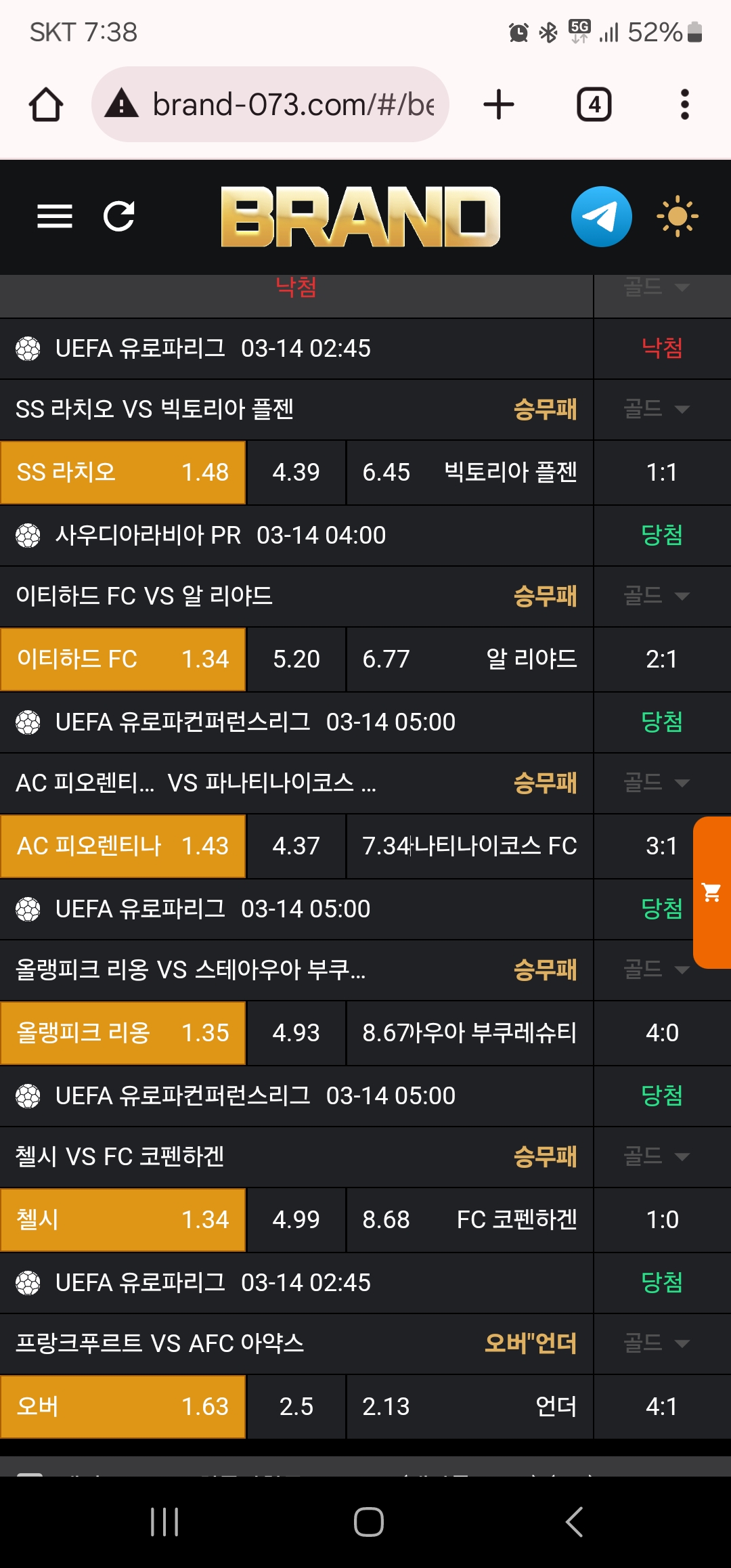Open the orange cart tab
The image size is (731, 1568).
pos(712,893)
